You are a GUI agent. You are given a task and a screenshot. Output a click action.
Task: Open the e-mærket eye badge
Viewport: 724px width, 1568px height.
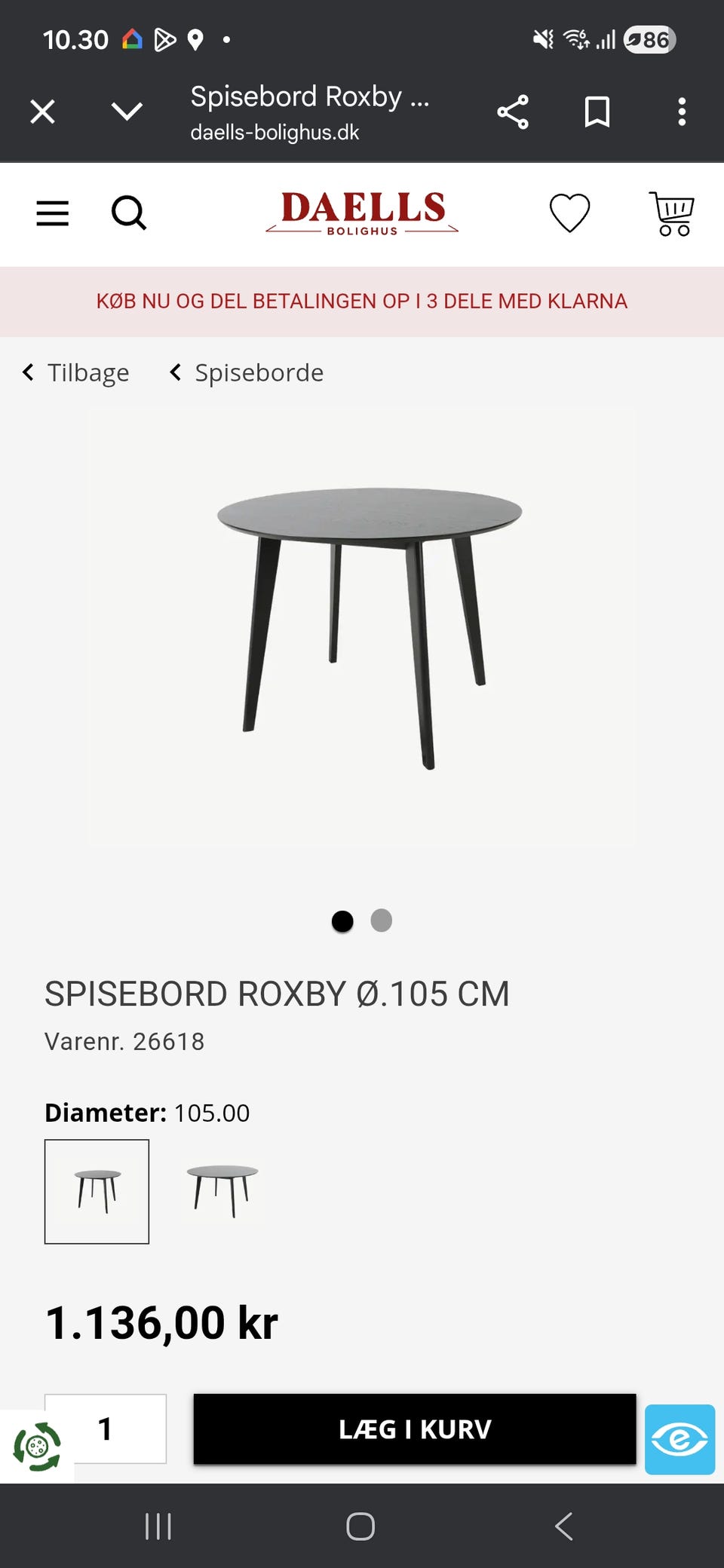click(x=680, y=1439)
